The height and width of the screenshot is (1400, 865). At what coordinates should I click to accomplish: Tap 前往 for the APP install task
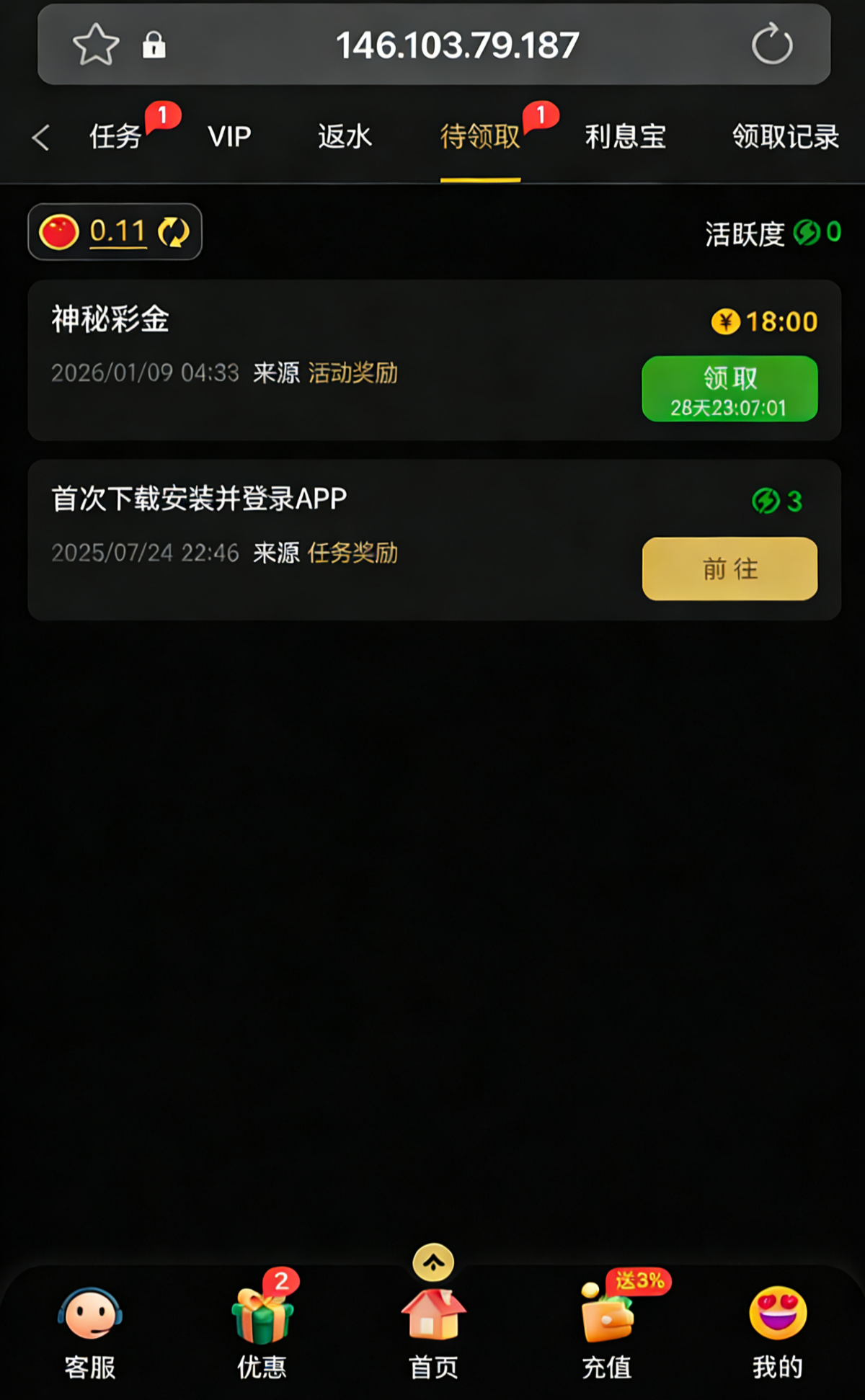pos(729,569)
